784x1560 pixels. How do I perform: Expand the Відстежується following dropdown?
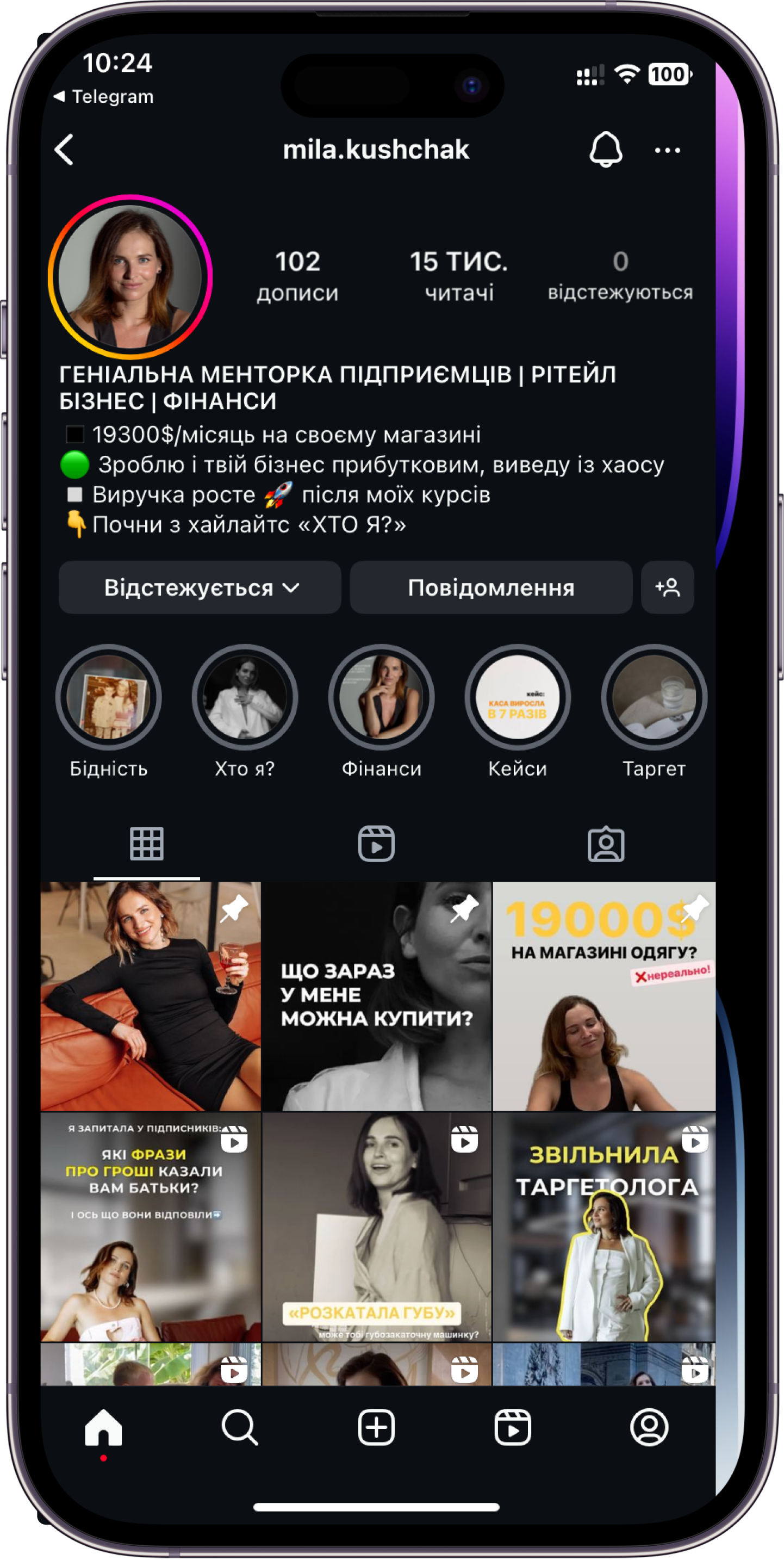[x=200, y=587]
